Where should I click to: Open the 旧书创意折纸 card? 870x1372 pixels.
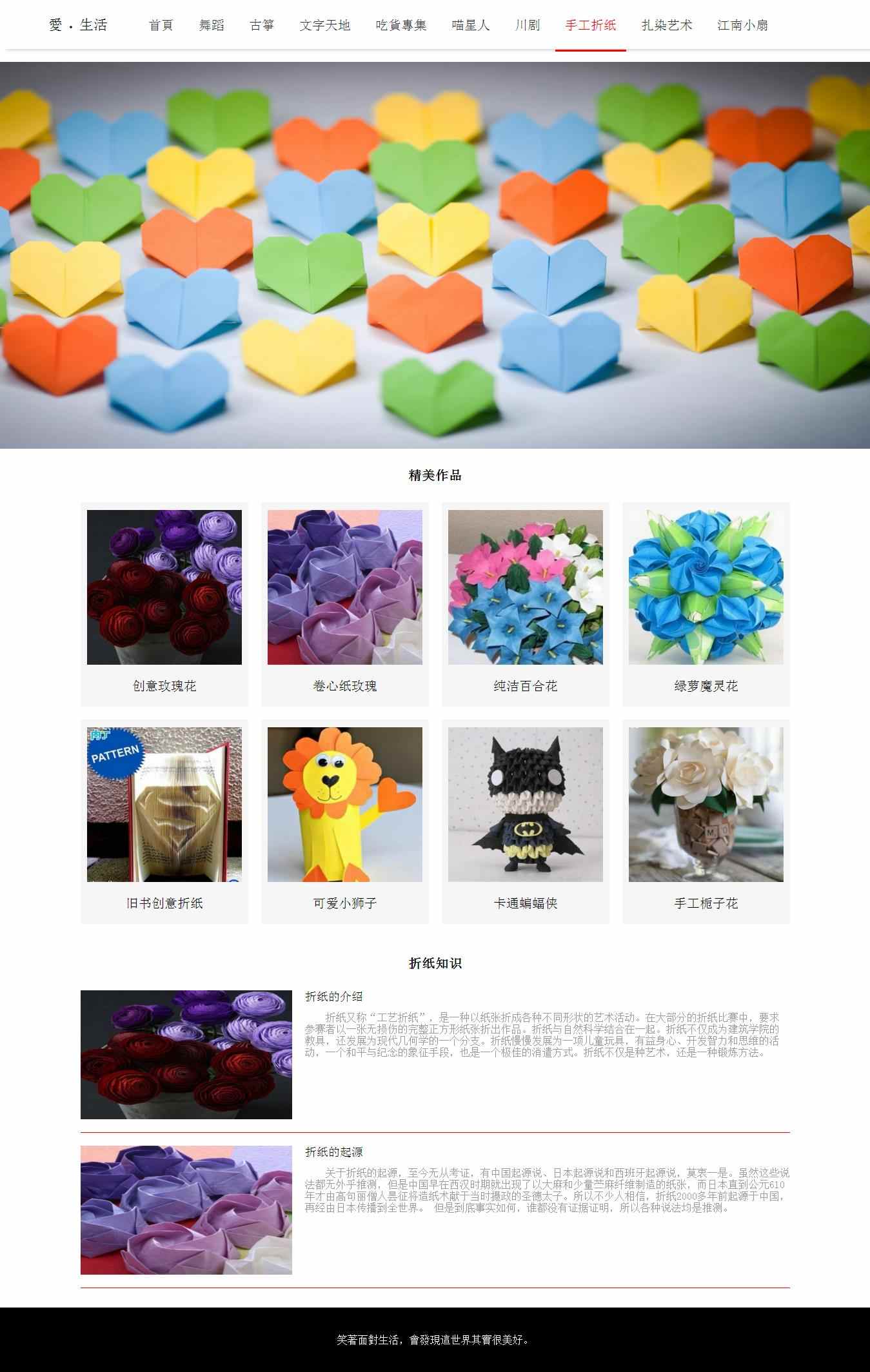tap(164, 821)
